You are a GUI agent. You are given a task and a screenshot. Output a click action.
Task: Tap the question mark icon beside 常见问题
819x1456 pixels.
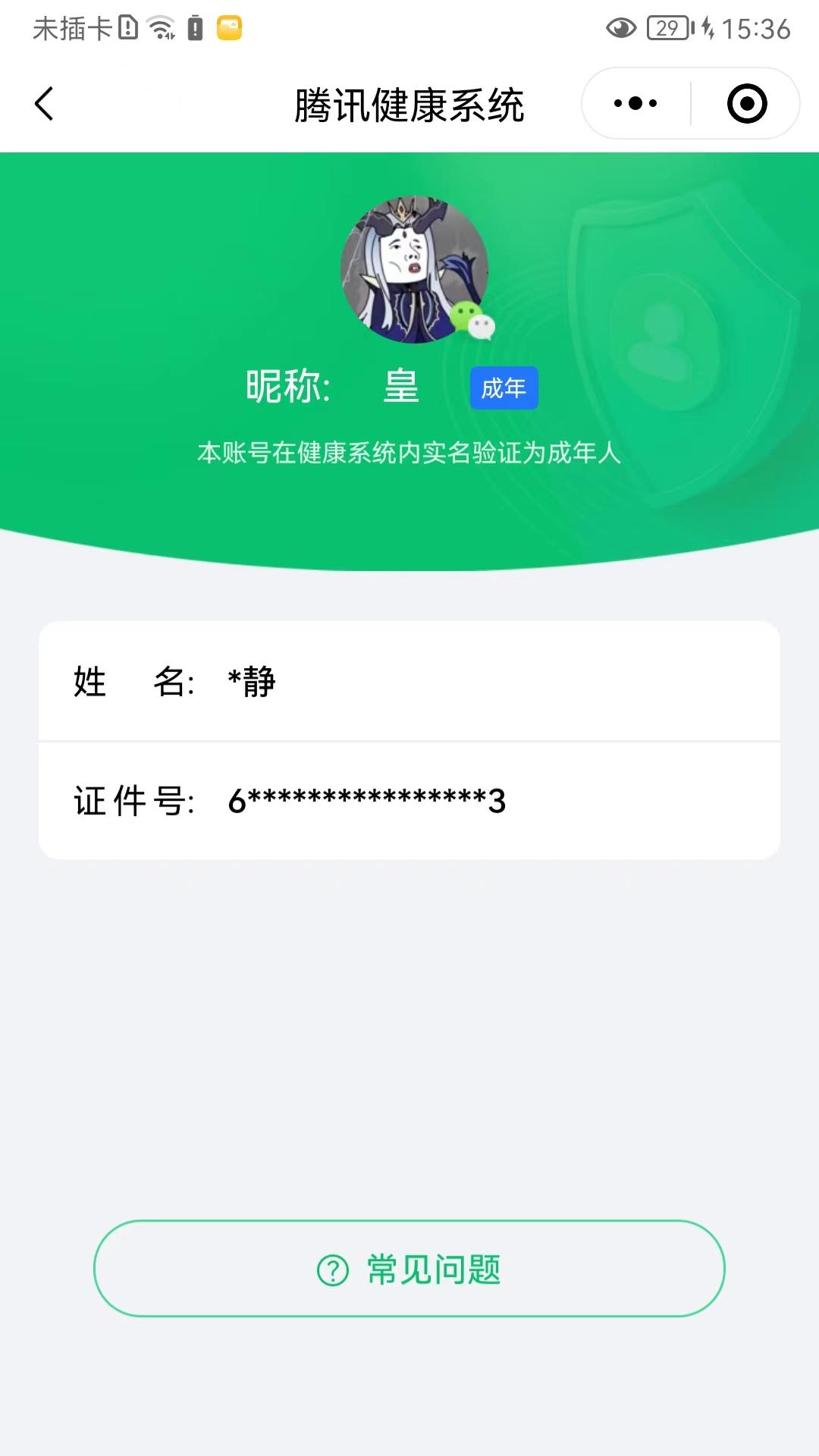331,1269
